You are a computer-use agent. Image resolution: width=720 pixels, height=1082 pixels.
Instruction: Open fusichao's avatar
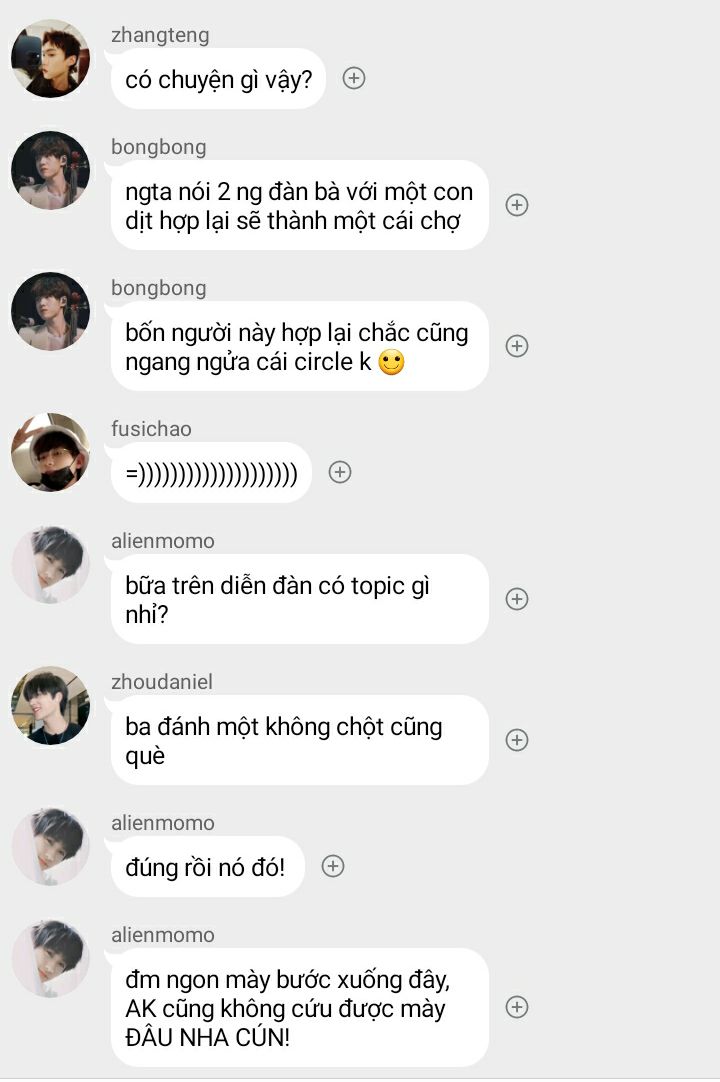pyautogui.click(x=51, y=453)
